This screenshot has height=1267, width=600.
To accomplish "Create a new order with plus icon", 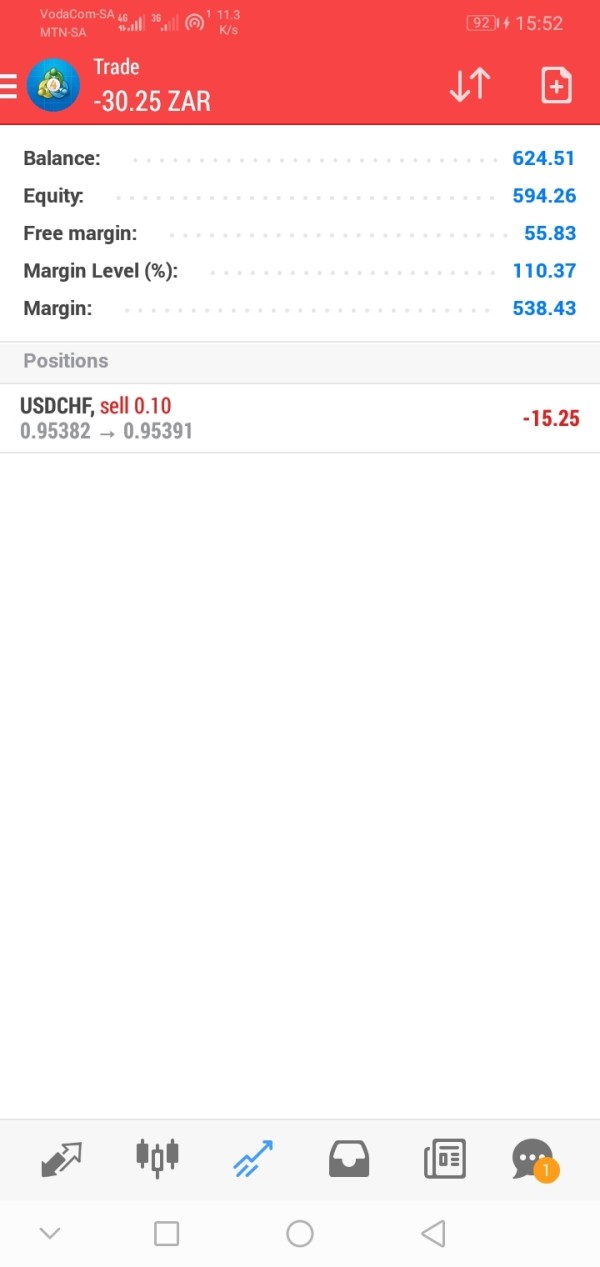I will pyautogui.click(x=556, y=85).
